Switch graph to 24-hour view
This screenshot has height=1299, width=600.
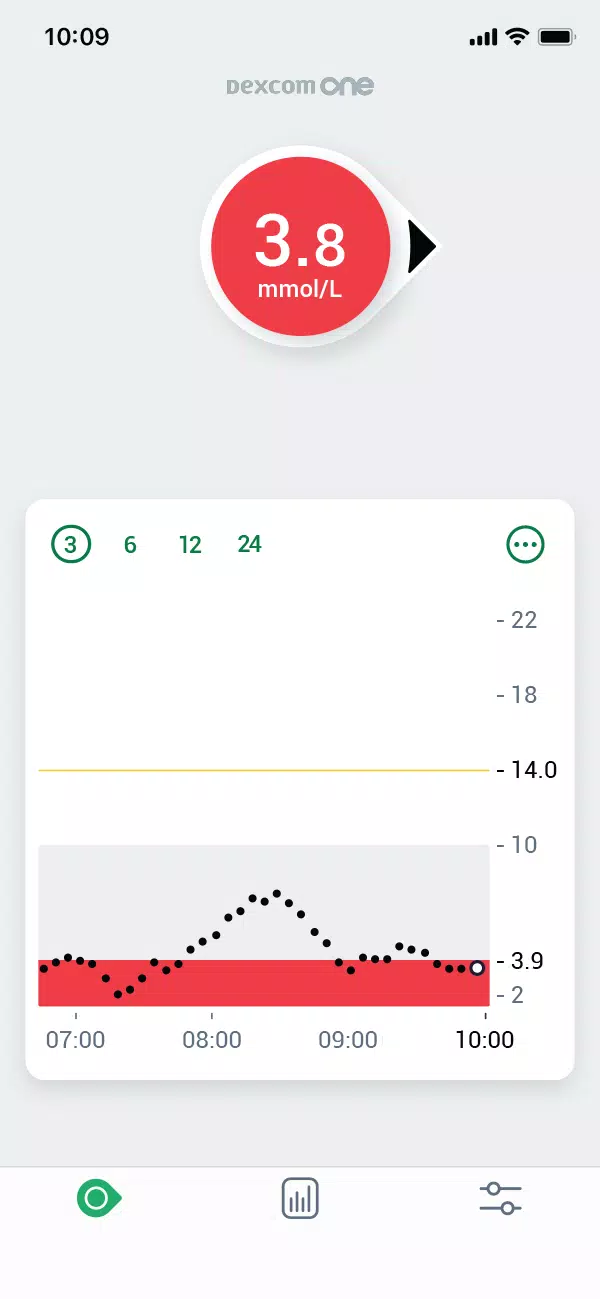coord(250,544)
